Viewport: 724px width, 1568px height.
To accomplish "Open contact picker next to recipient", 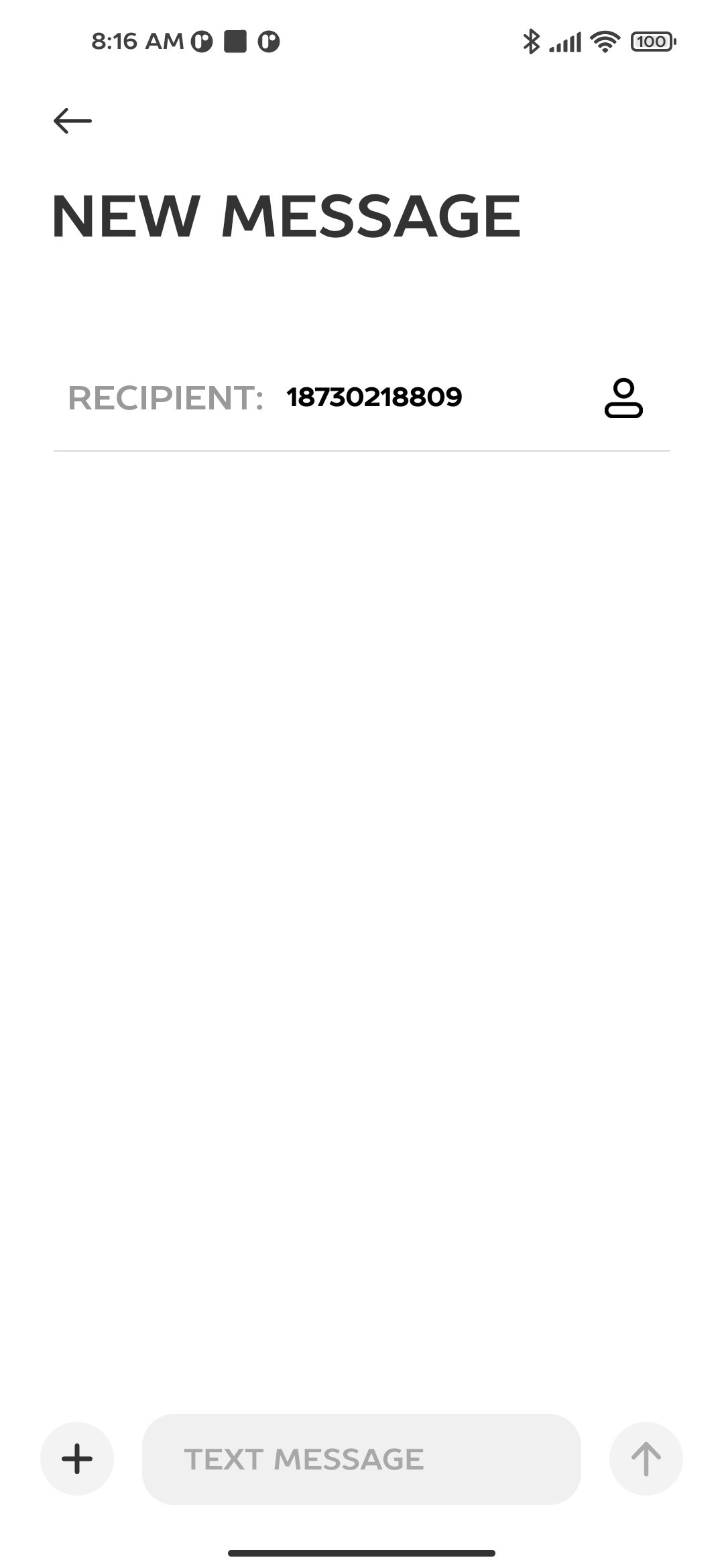I will click(x=623, y=398).
